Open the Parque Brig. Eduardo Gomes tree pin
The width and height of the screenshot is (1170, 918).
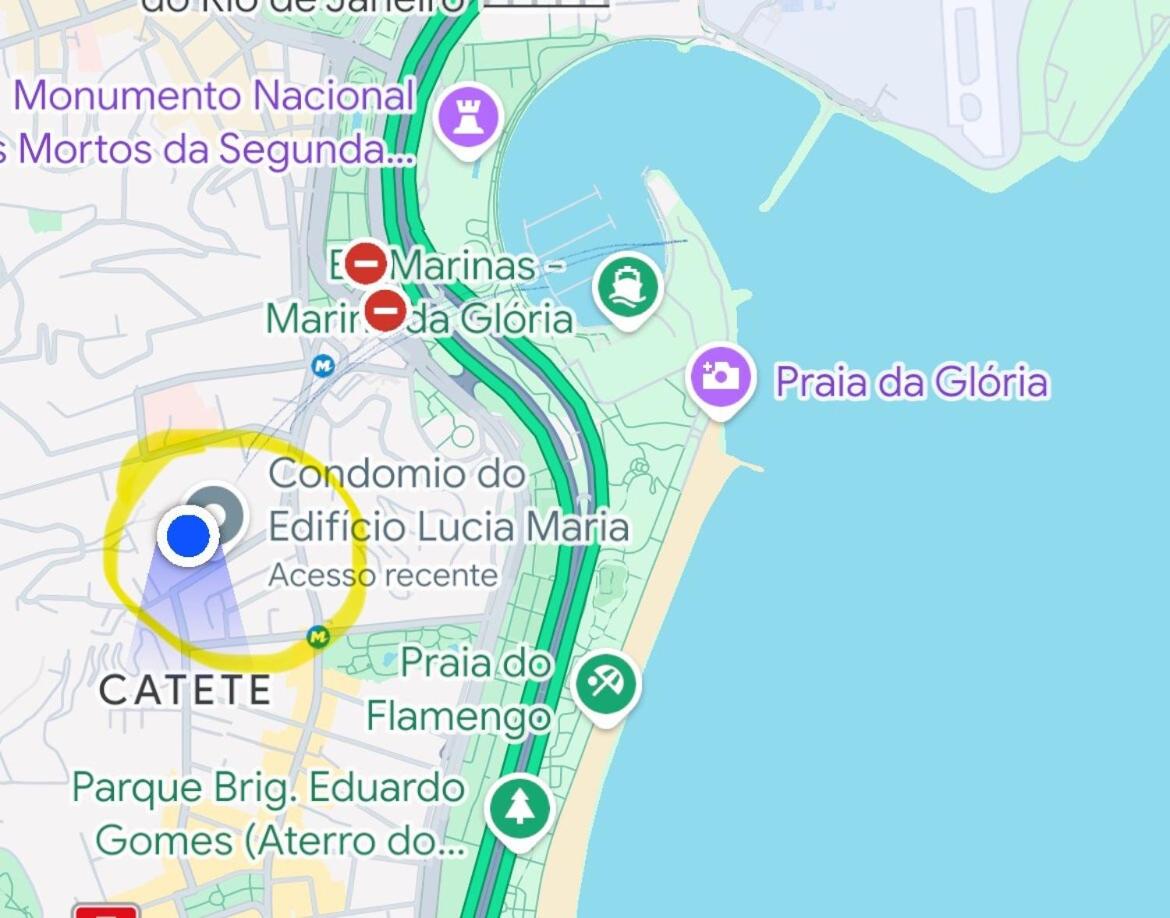[519, 806]
